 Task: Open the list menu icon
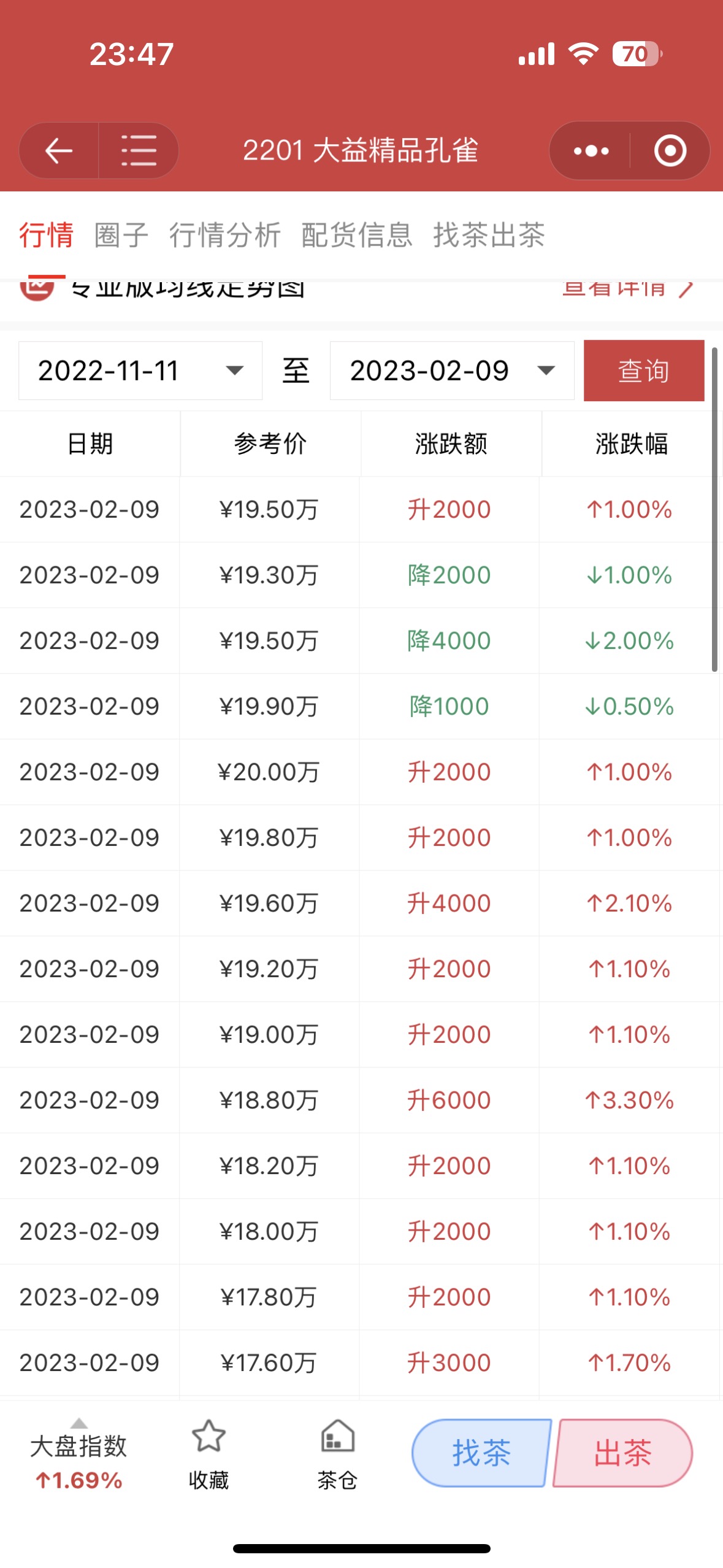139,150
